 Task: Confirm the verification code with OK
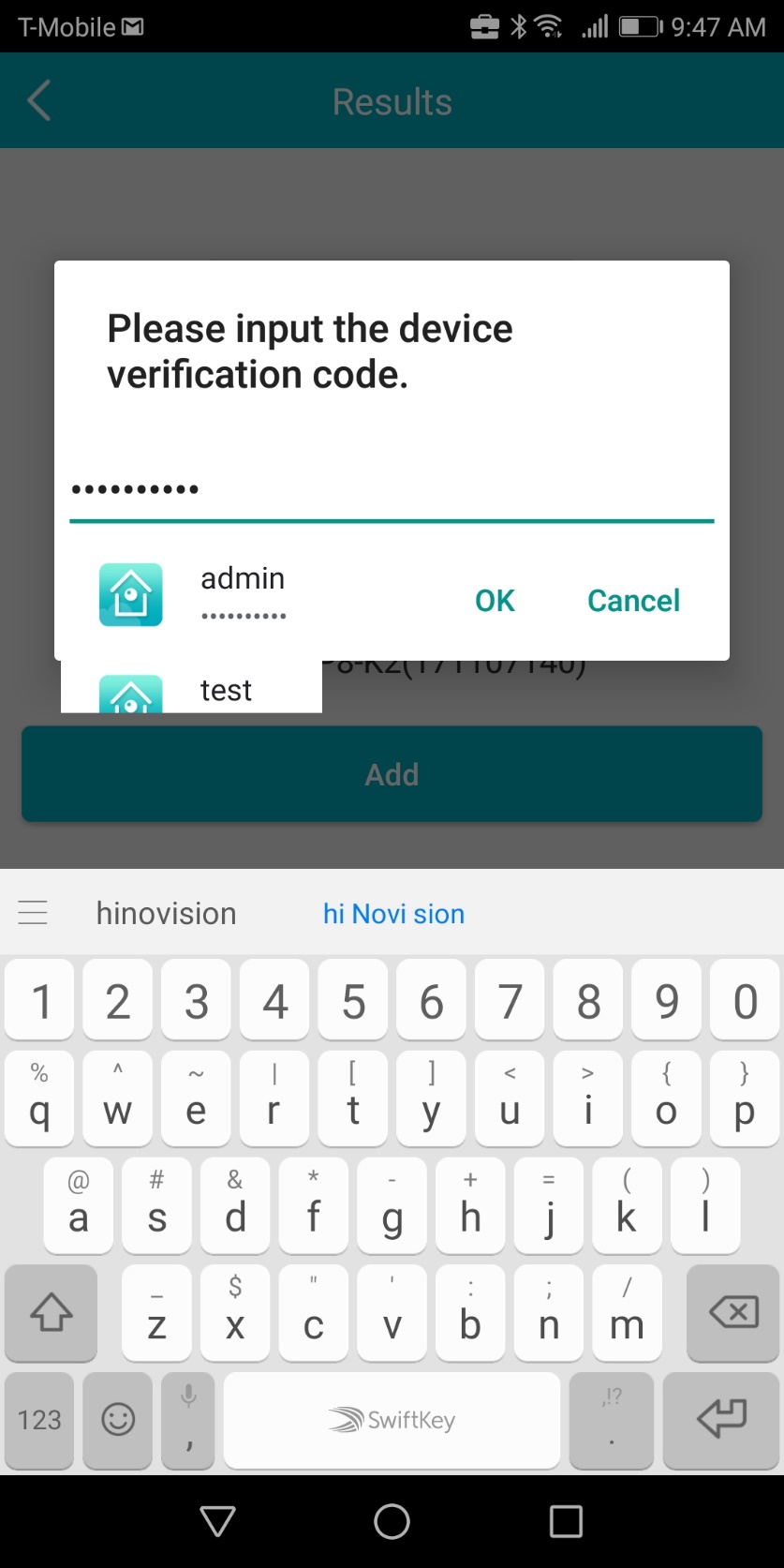tap(495, 601)
